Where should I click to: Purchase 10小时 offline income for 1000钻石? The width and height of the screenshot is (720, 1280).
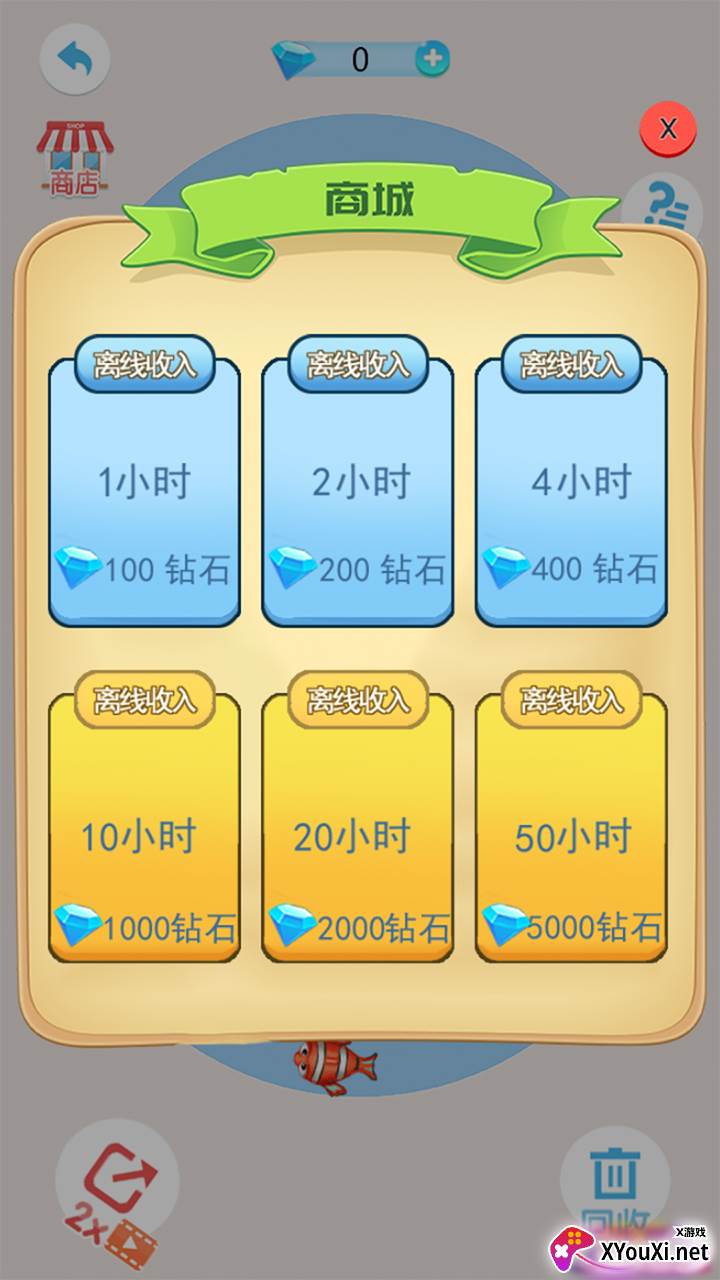click(144, 830)
